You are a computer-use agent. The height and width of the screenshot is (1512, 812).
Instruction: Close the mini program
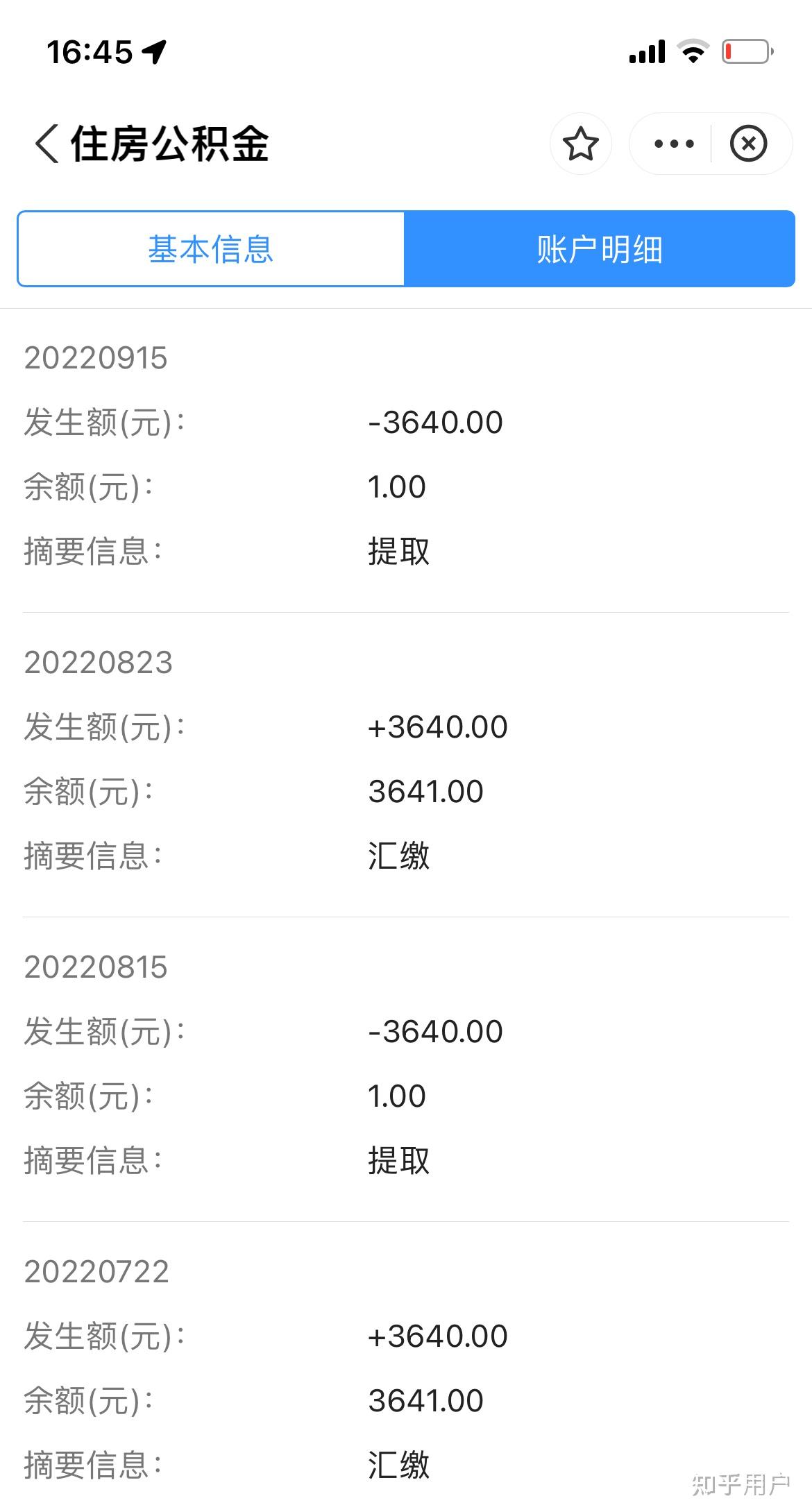click(748, 144)
